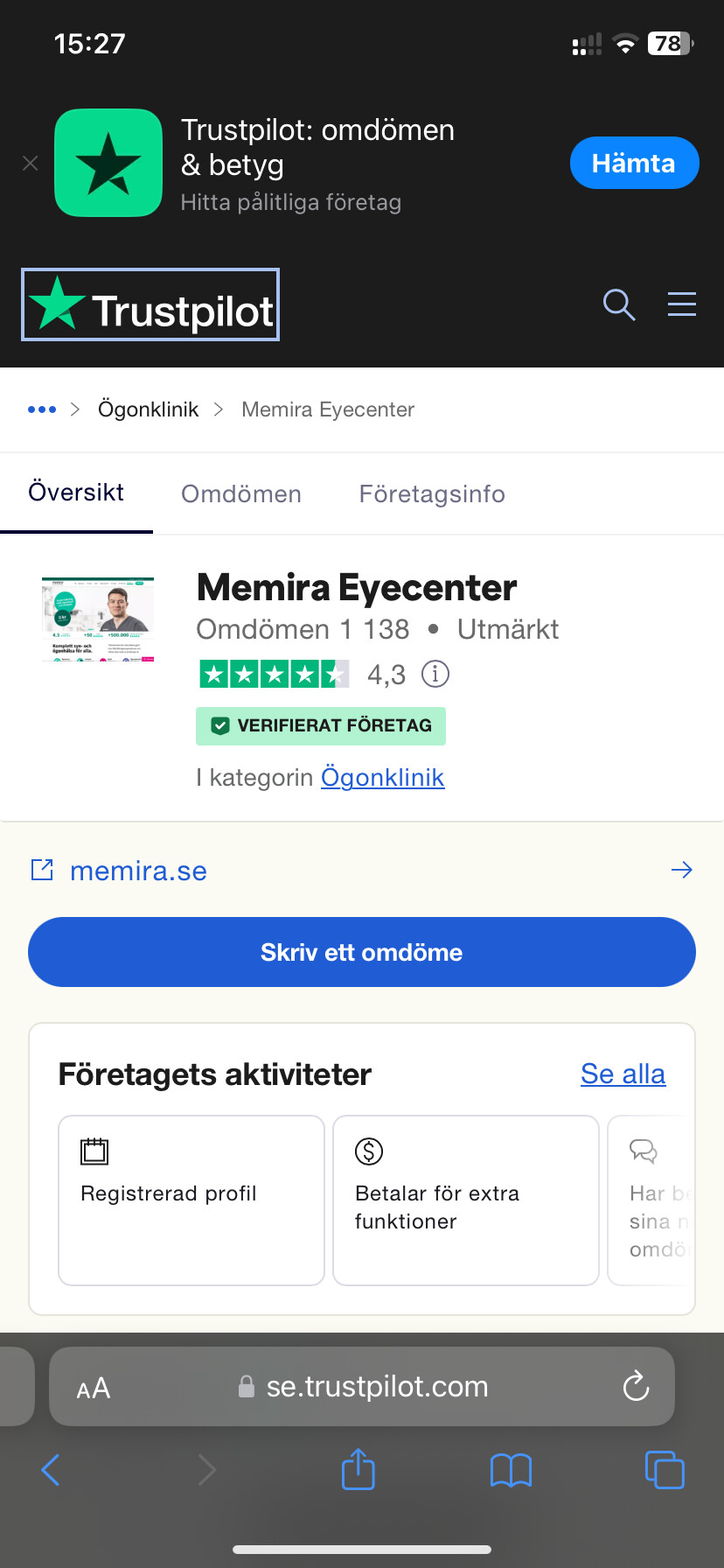The image size is (724, 1568).
Task: Dismiss the Trustpilot app banner
Action: (x=31, y=164)
